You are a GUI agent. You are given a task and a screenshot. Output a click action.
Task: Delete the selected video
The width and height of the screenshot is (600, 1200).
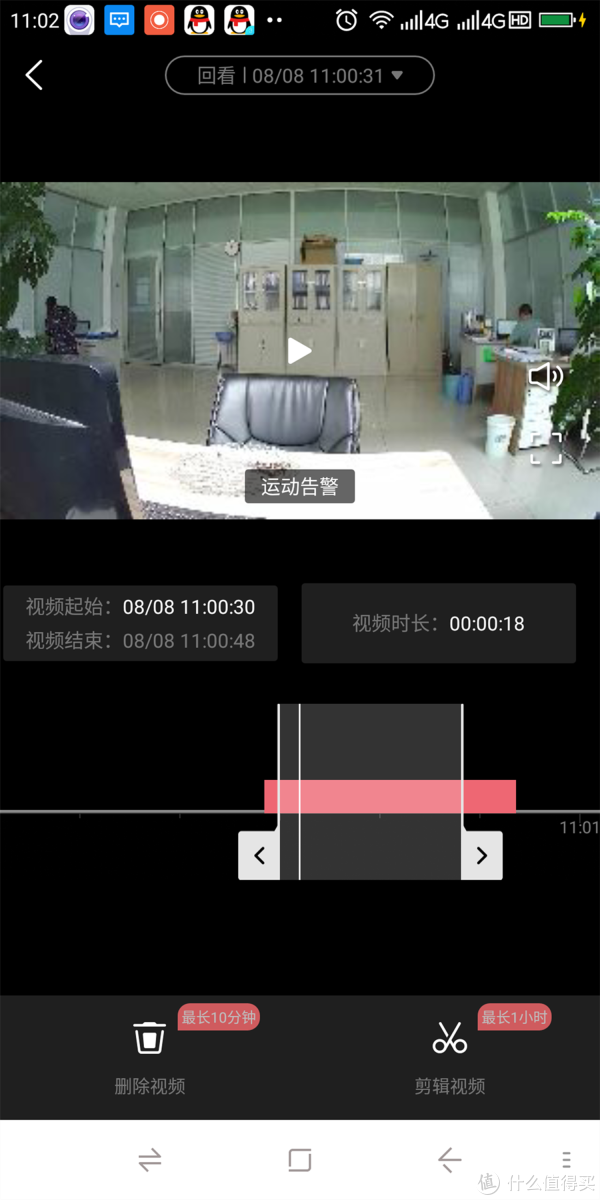150,1050
